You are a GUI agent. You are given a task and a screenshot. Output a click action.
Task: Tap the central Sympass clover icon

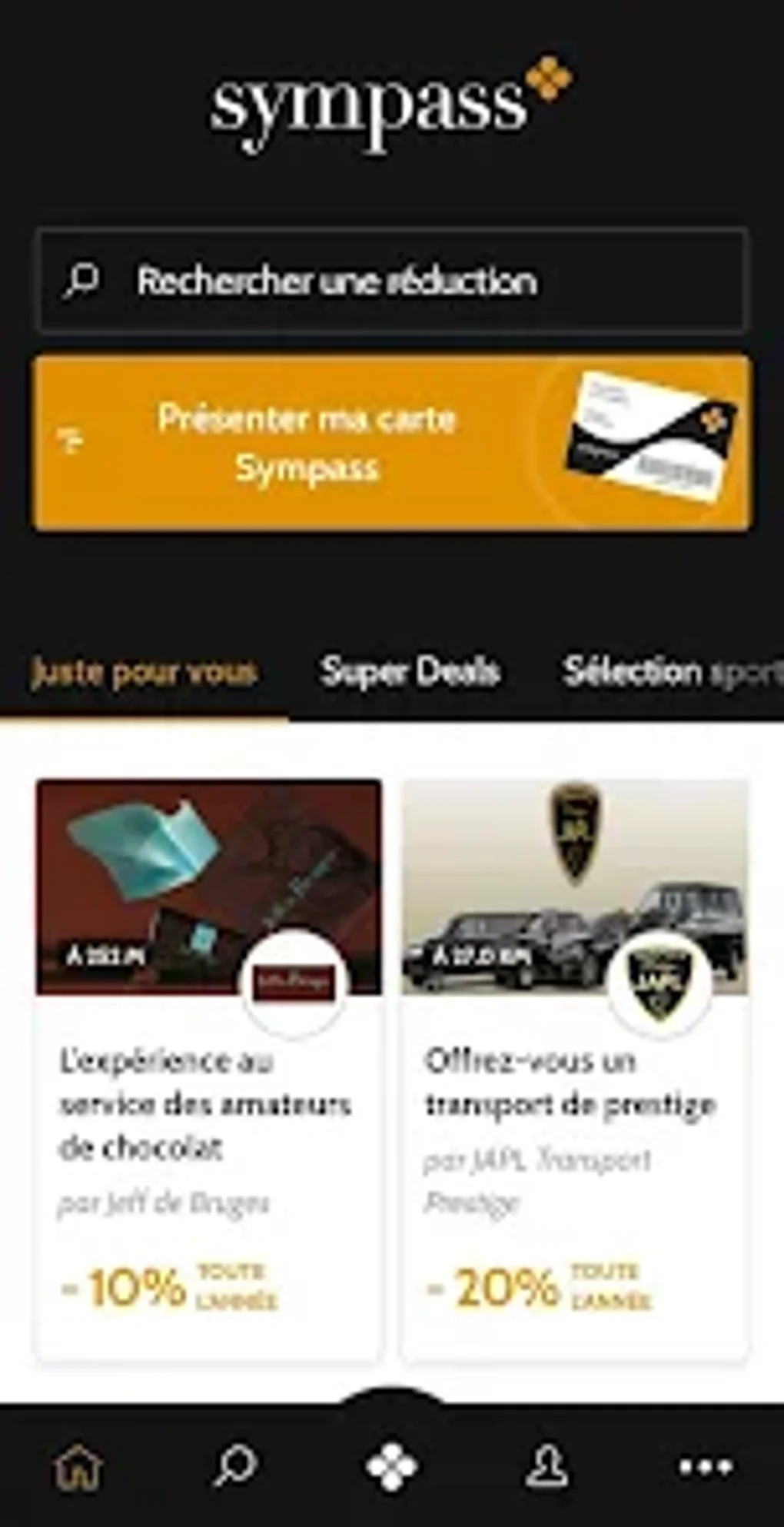(392, 1465)
